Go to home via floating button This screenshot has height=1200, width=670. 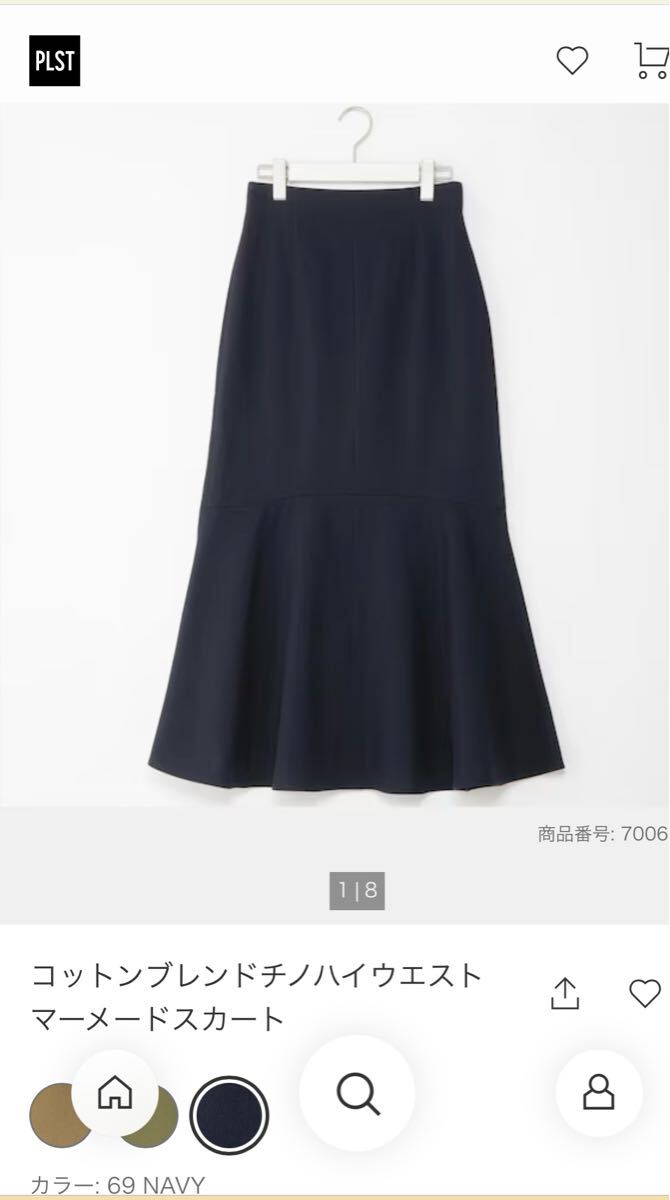coord(115,1092)
